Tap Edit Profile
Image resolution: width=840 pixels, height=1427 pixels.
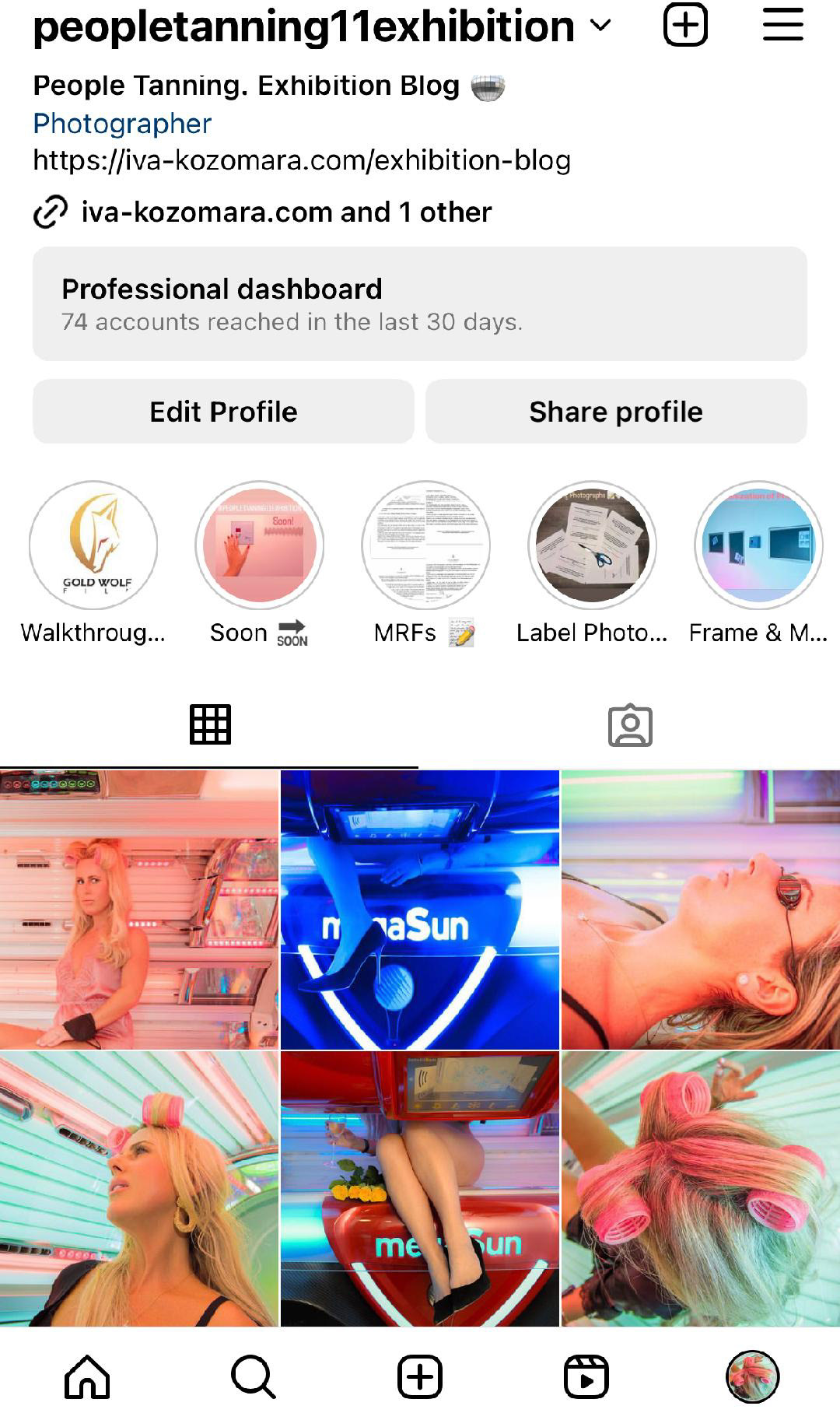click(223, 412)
